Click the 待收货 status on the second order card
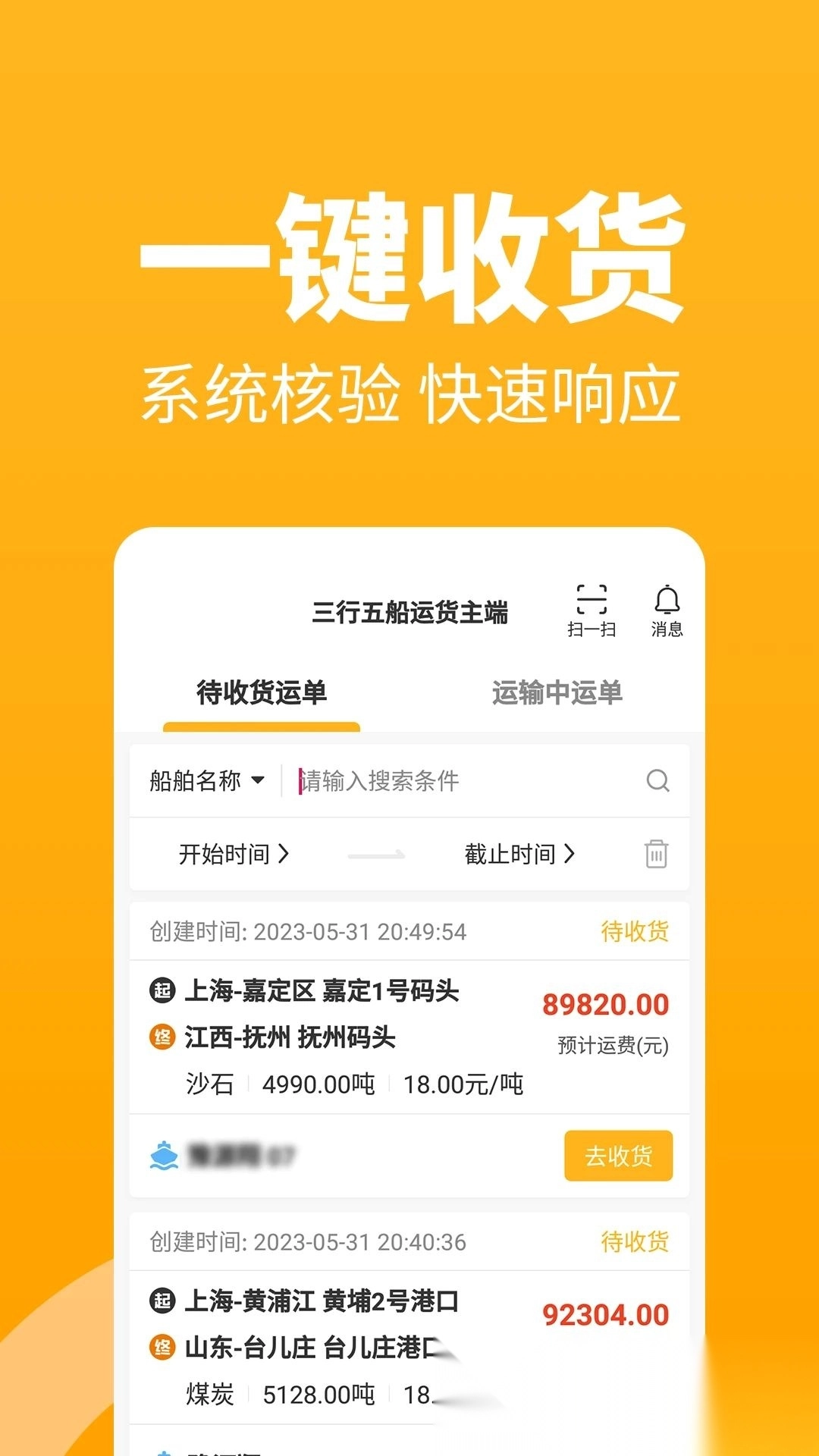The height and width of the screenshot is (1456, 819). pyautogui.click(x=635, y=1242)
